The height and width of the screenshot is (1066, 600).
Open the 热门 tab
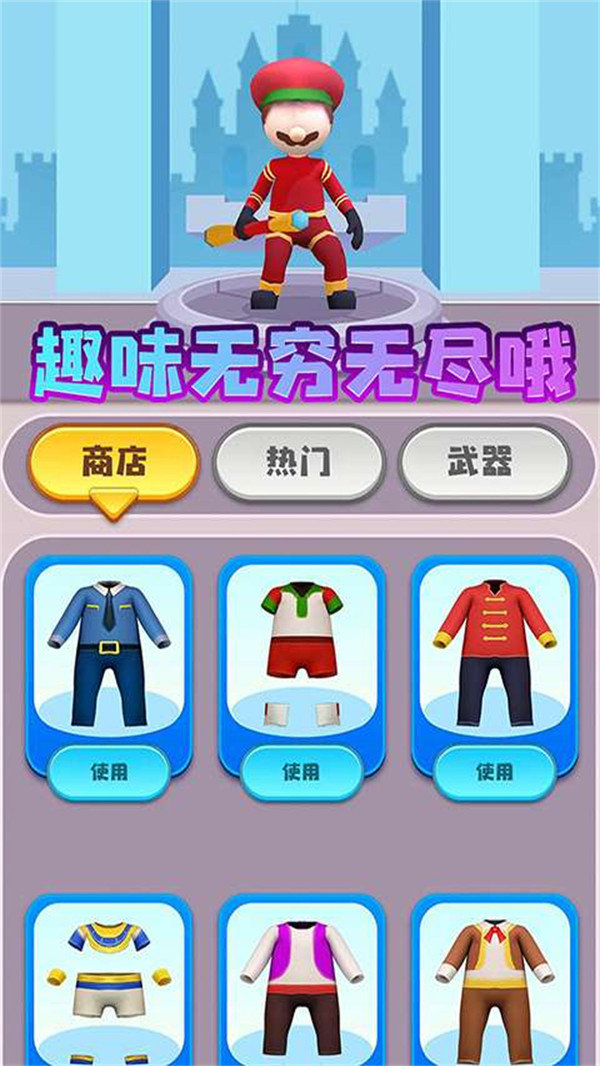298,463
